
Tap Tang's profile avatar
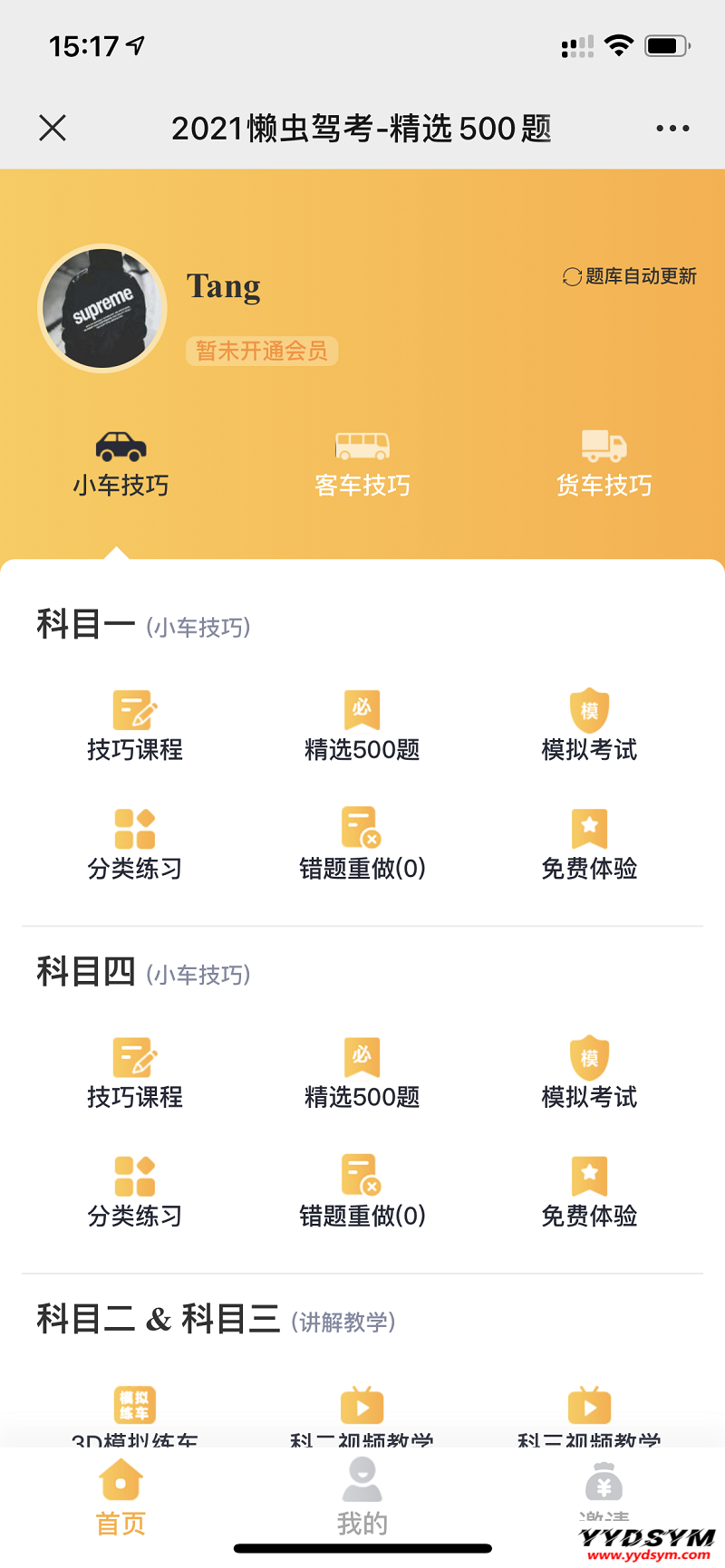coord(102,308)
